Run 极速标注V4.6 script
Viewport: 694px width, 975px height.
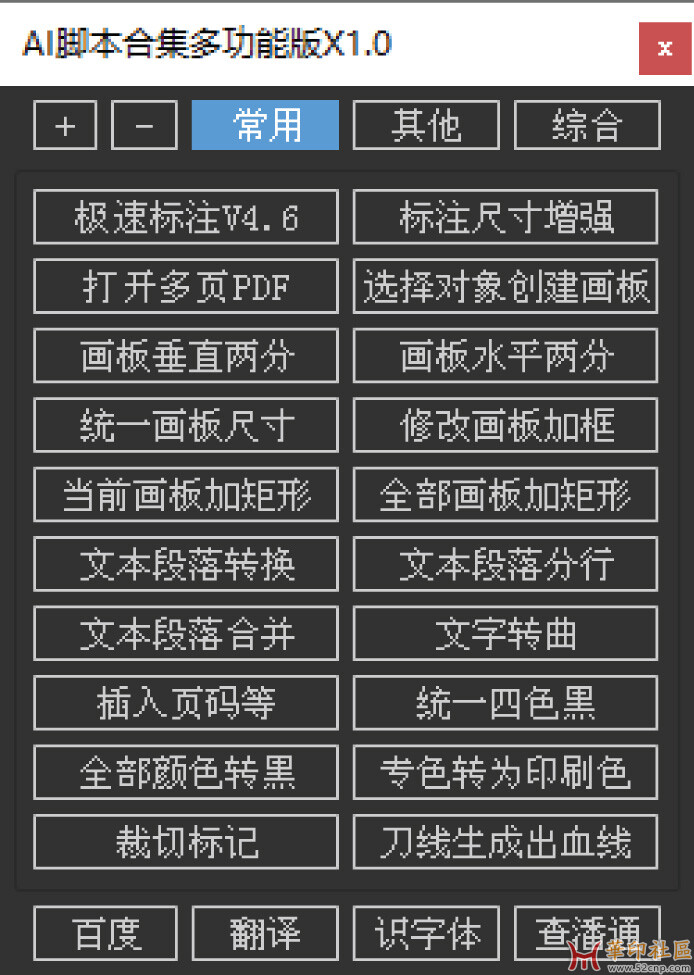click(186, 217)
